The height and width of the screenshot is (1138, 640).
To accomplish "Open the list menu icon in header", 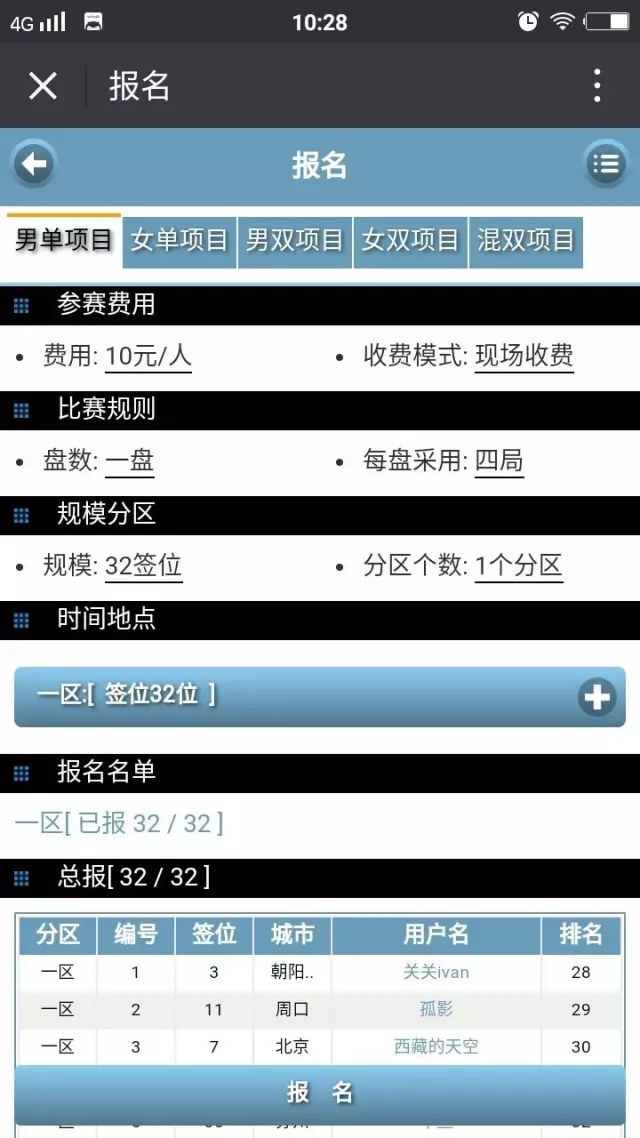I will 606,165.
